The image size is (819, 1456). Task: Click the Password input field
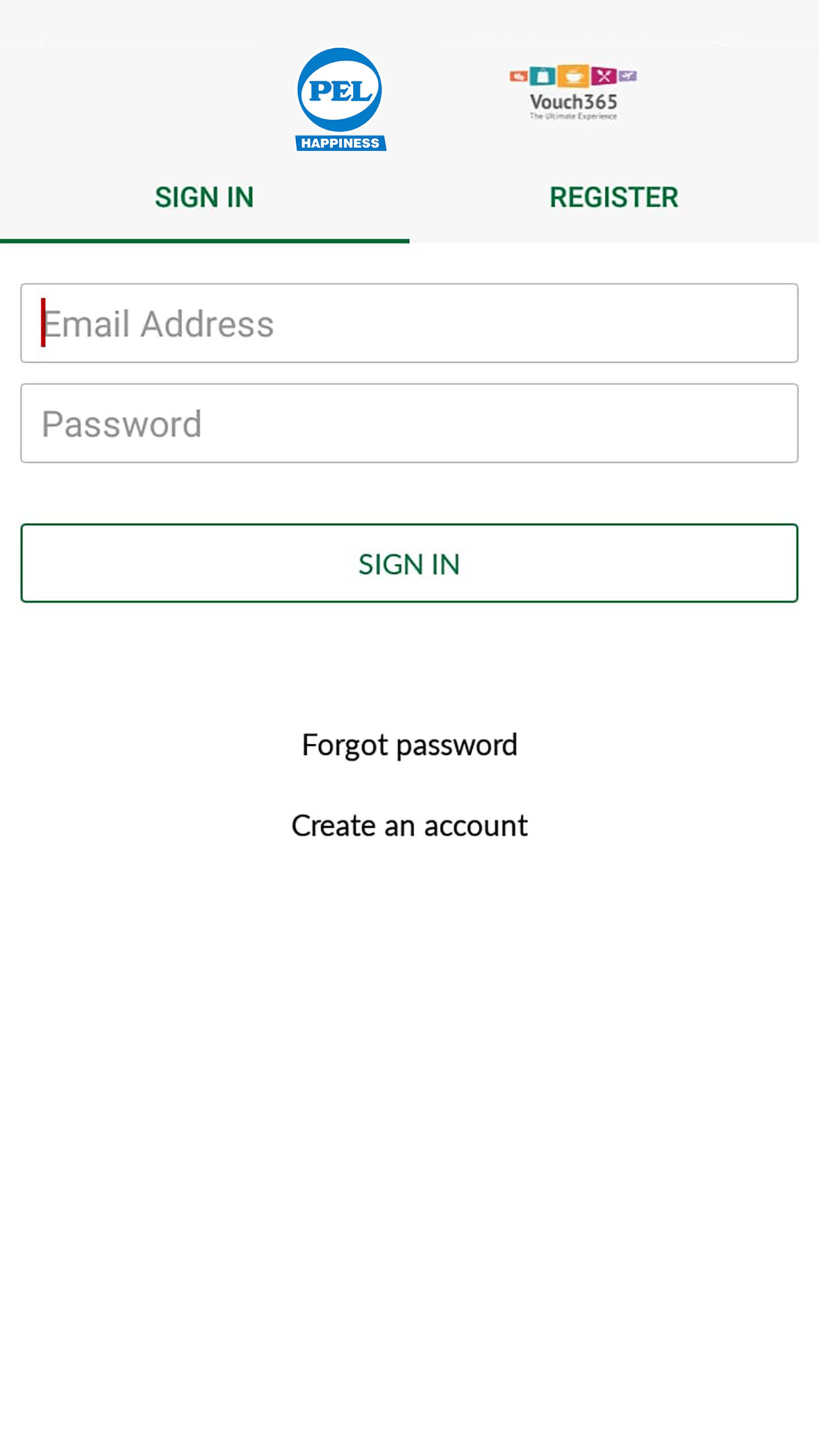409,423
